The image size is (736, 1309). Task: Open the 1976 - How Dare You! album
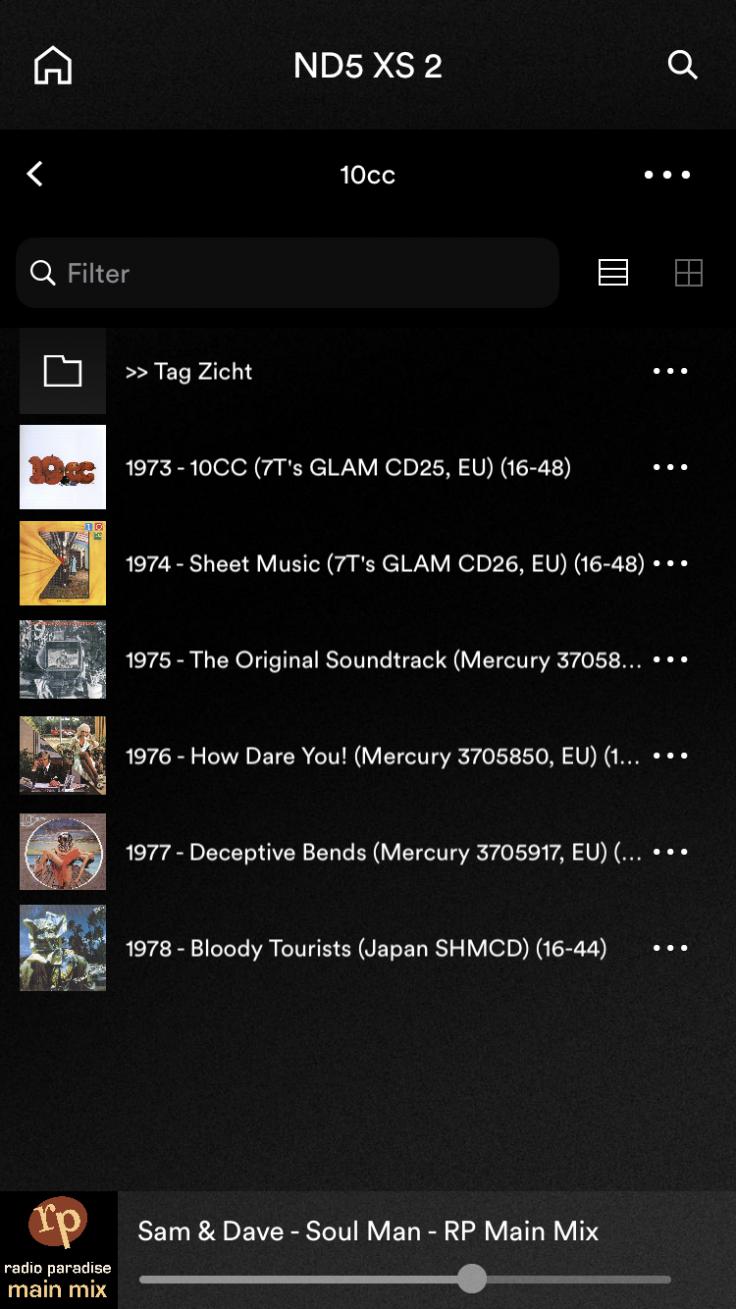pyautogui.click(x=382, y=756)
